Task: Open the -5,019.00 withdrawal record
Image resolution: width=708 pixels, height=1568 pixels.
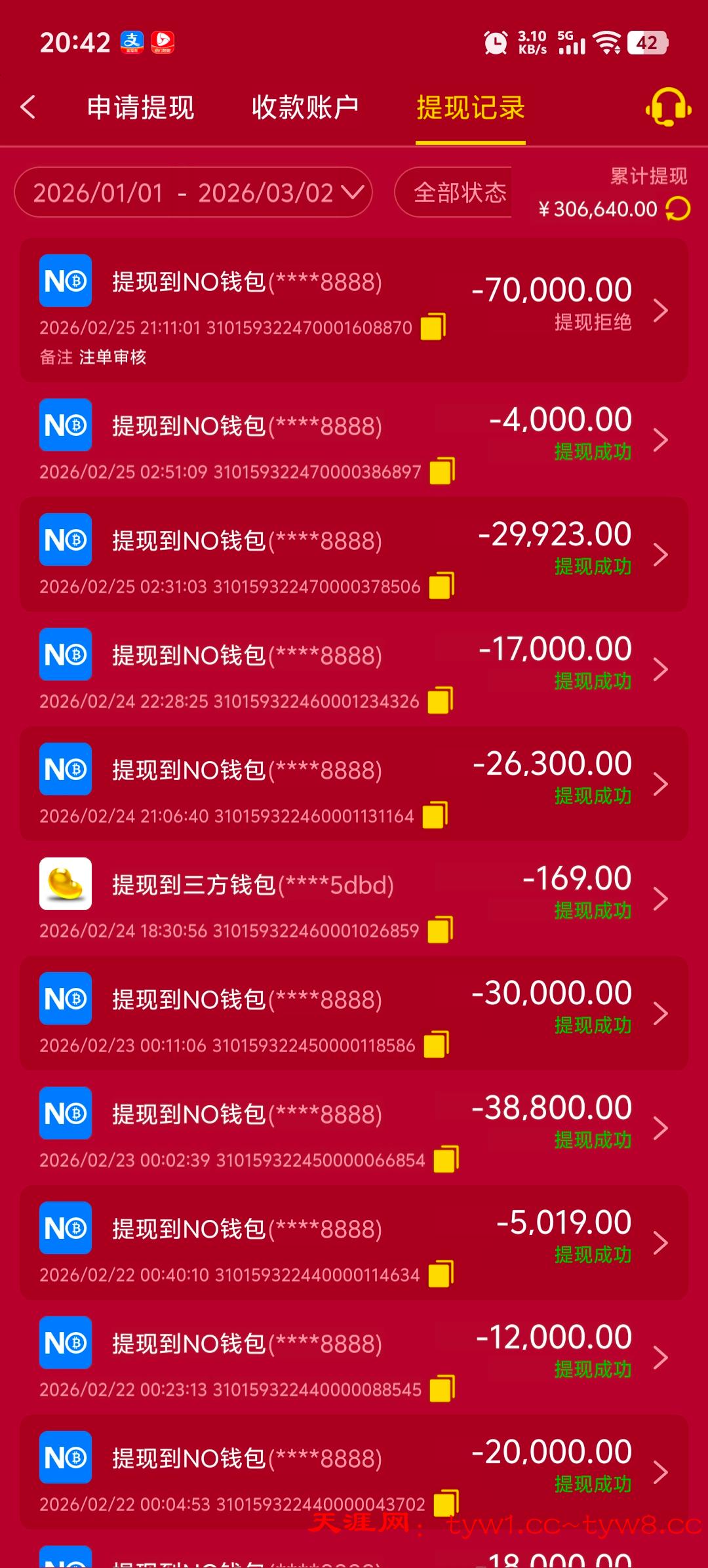Action: 354,1243
